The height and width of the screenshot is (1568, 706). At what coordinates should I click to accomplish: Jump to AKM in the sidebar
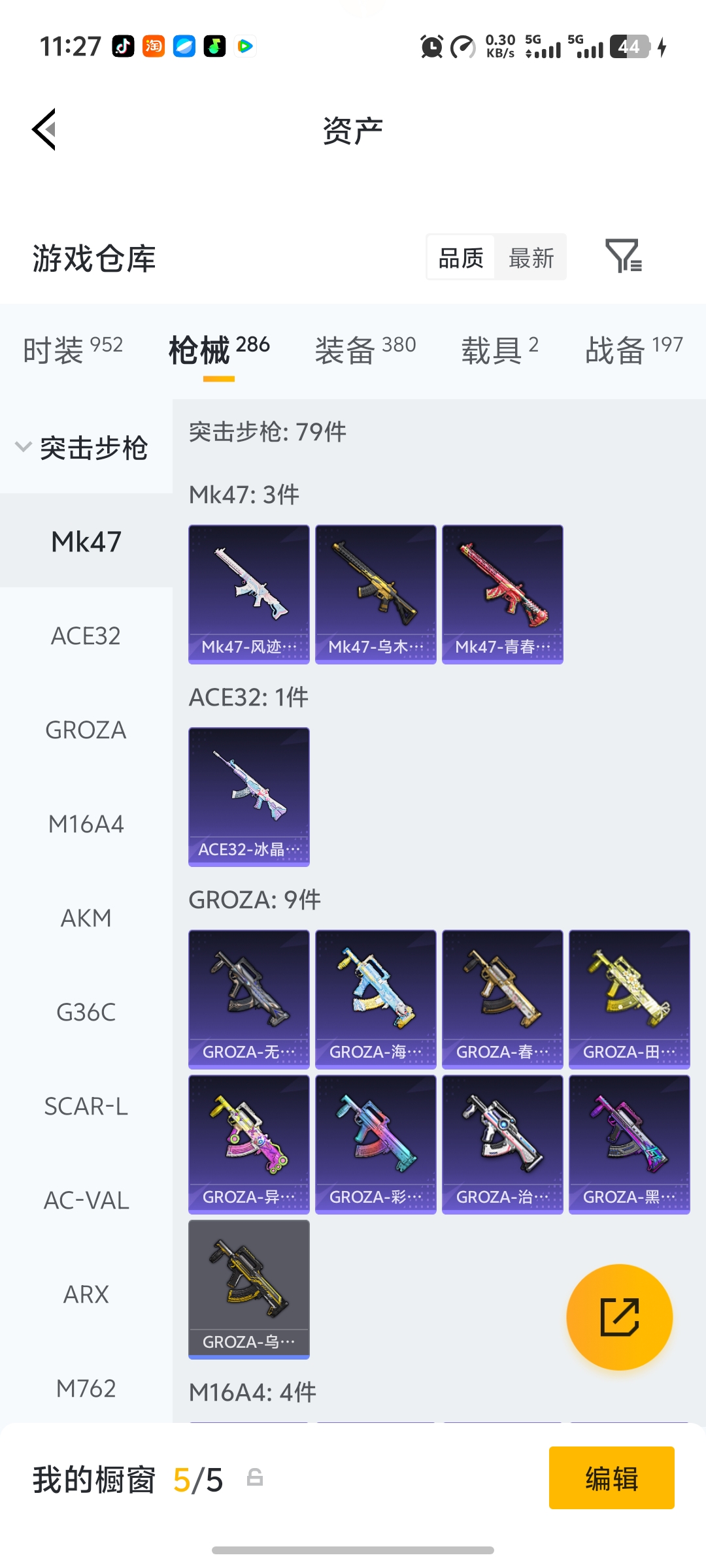pos(86,918)
